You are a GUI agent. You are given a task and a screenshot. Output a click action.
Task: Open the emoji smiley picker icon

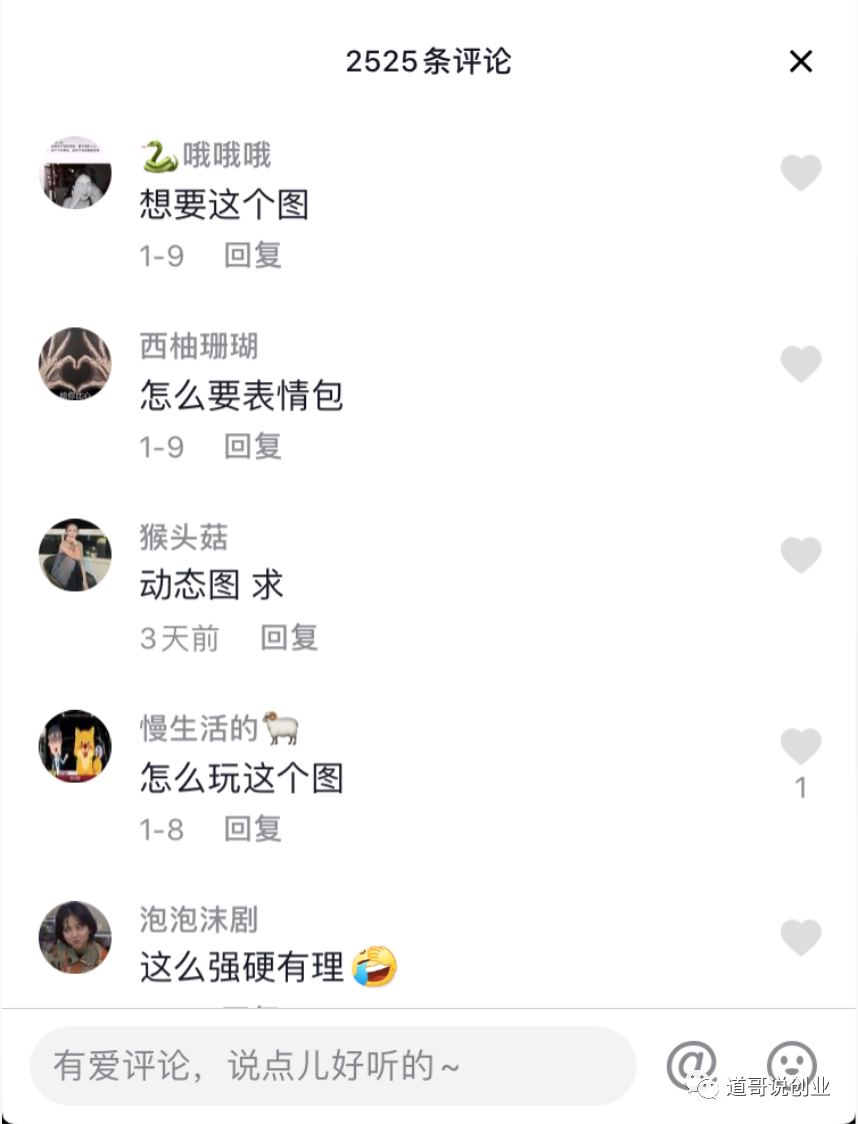790,1064
